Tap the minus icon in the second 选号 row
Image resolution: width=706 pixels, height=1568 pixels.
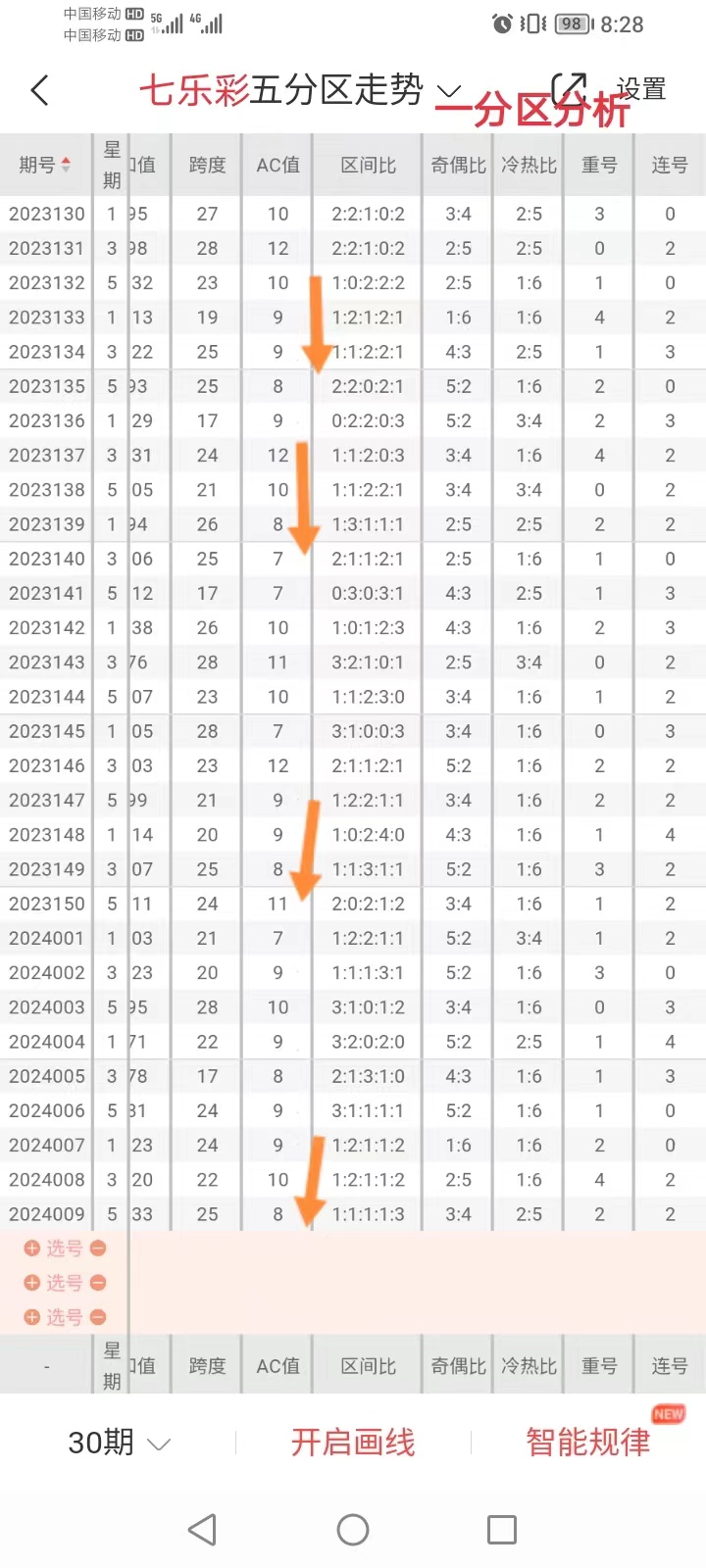(x=98, y=1283)
